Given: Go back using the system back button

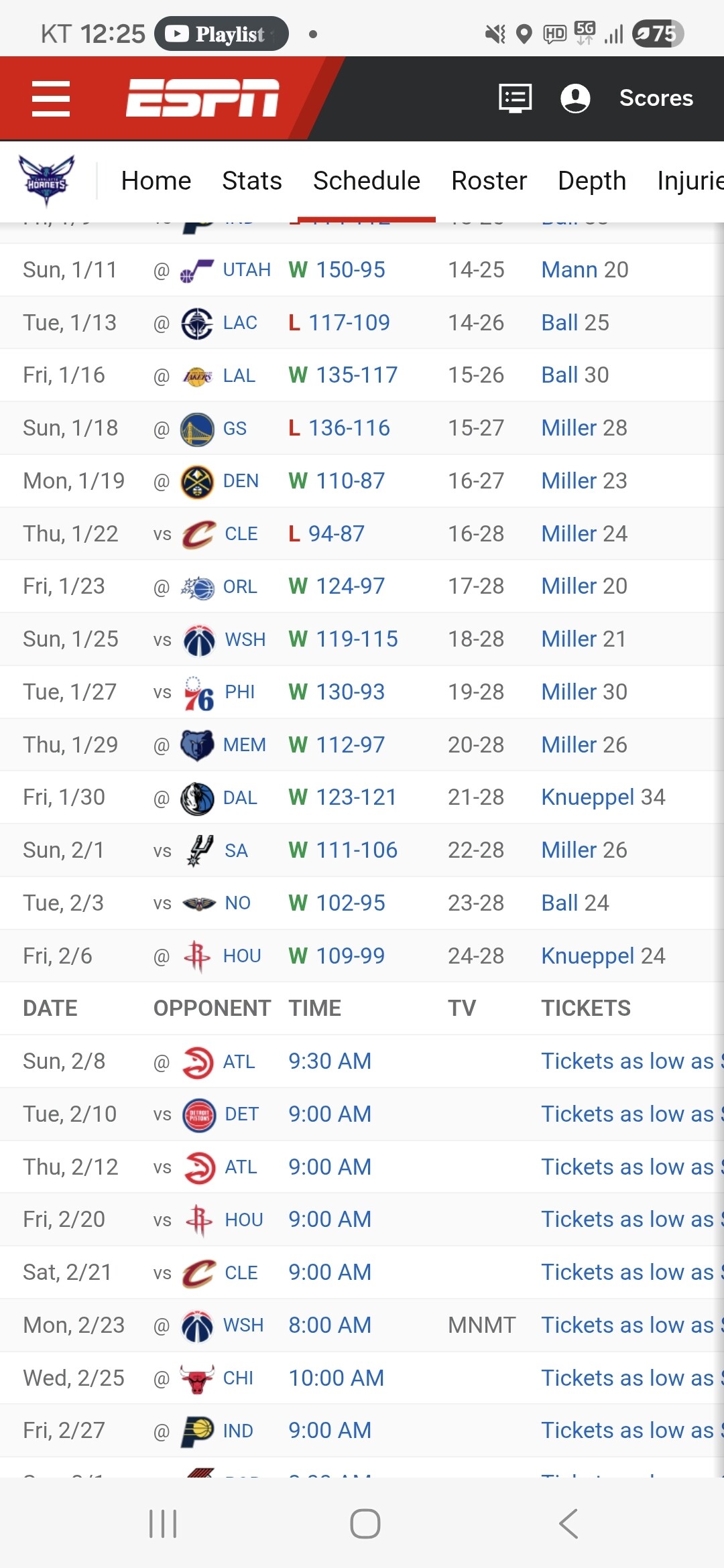Looking at the screenshot, I should (568, 1524).
